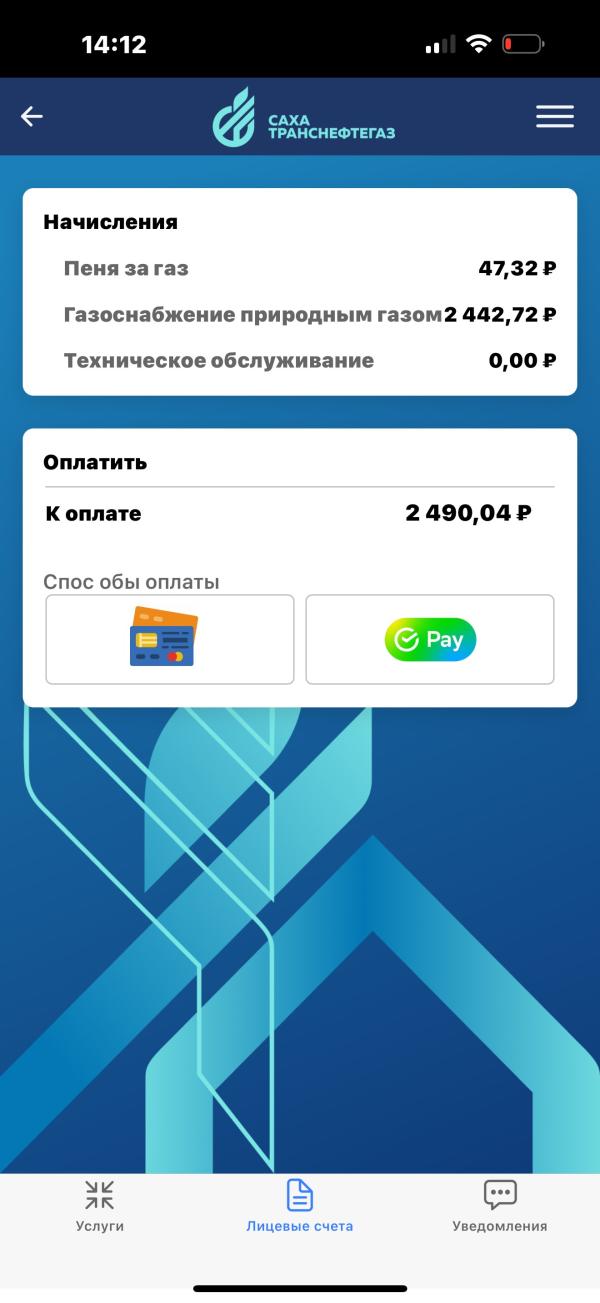
Task: Open the hamburger menu
Action: [x=554, y=117]
